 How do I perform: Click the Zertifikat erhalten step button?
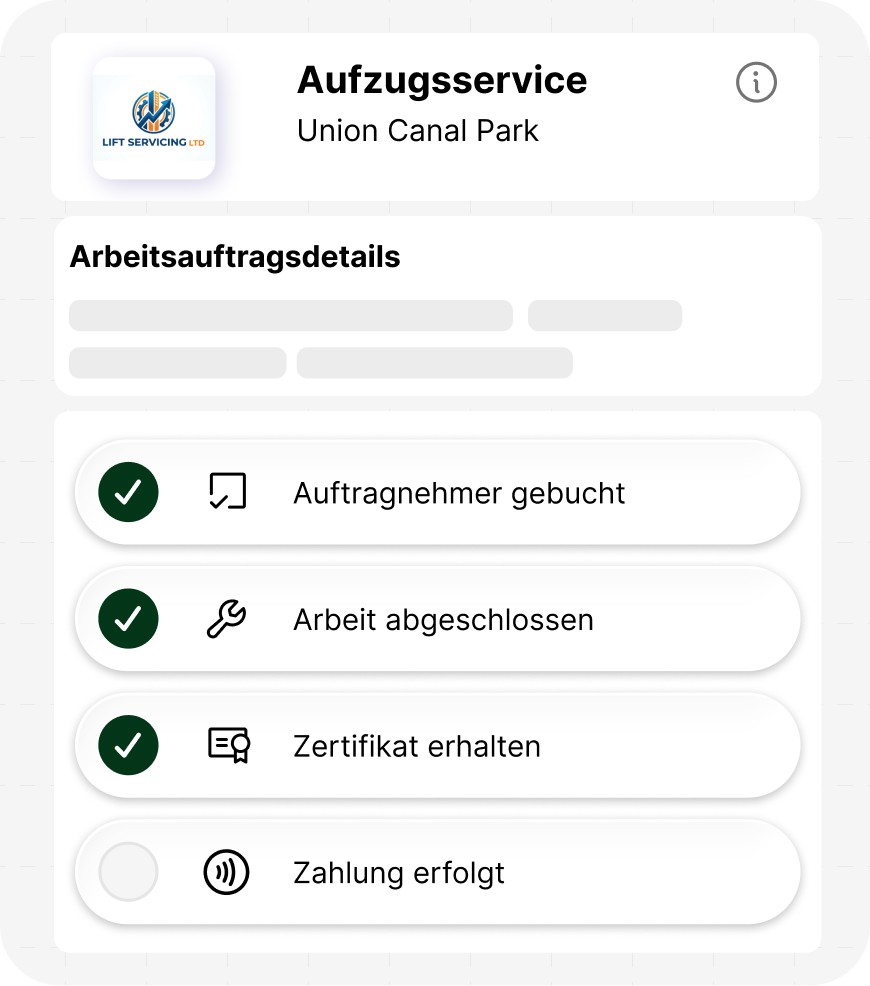(x=438, y=745)
